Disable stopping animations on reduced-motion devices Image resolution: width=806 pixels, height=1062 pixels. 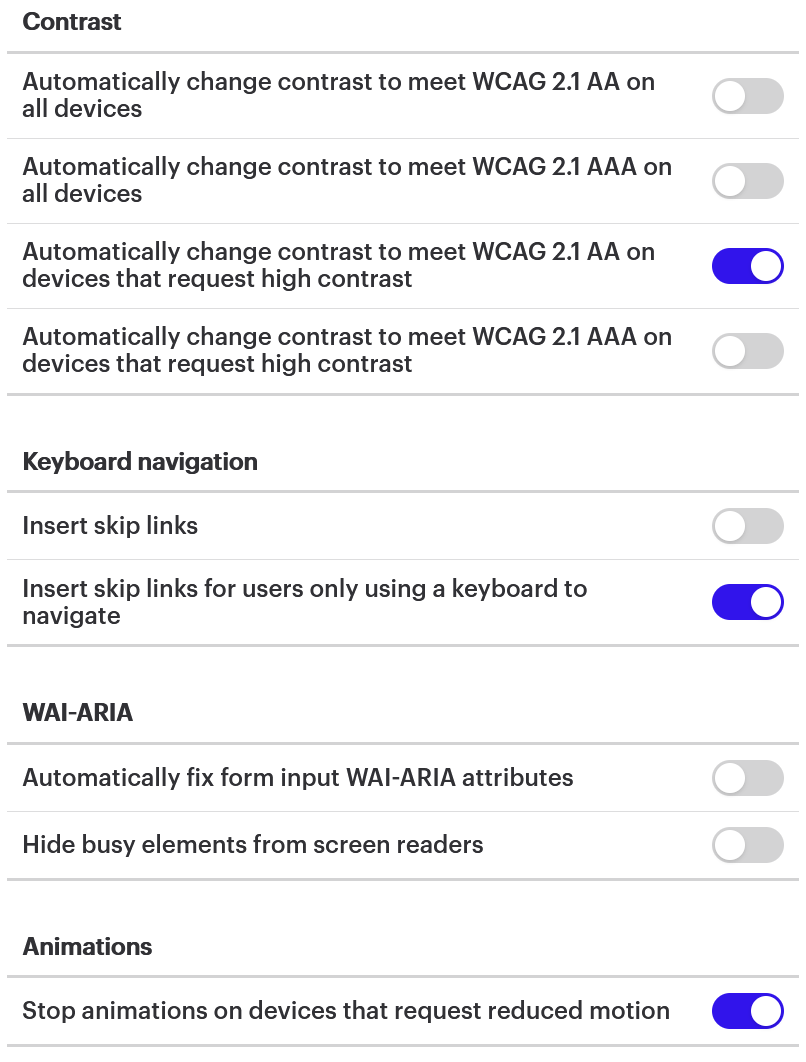pyautogui.click(x=747, y=1011)
